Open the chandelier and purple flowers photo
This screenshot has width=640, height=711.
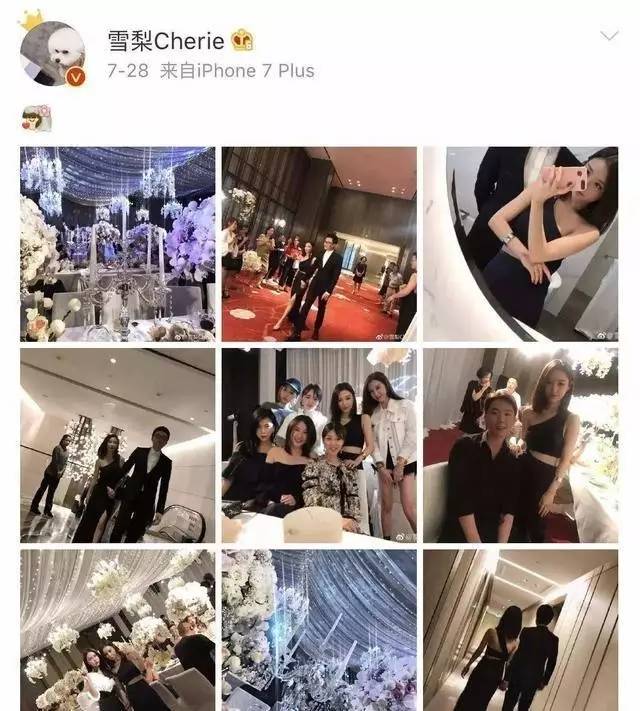[x=118, y=244]
